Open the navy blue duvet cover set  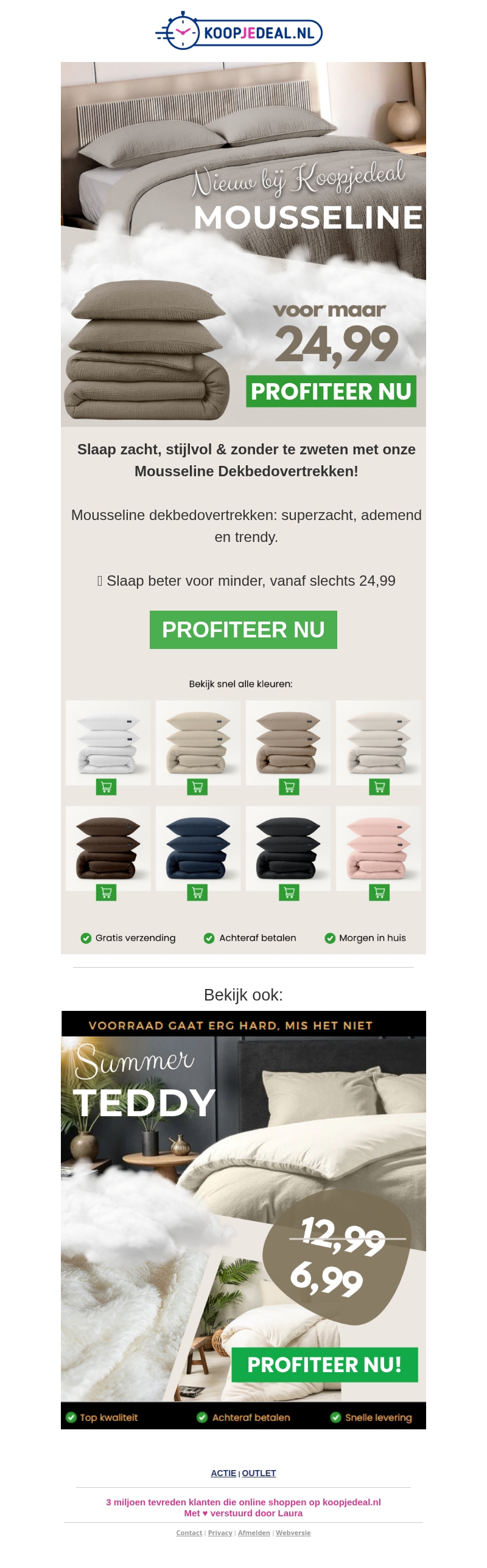click(198, 848)
